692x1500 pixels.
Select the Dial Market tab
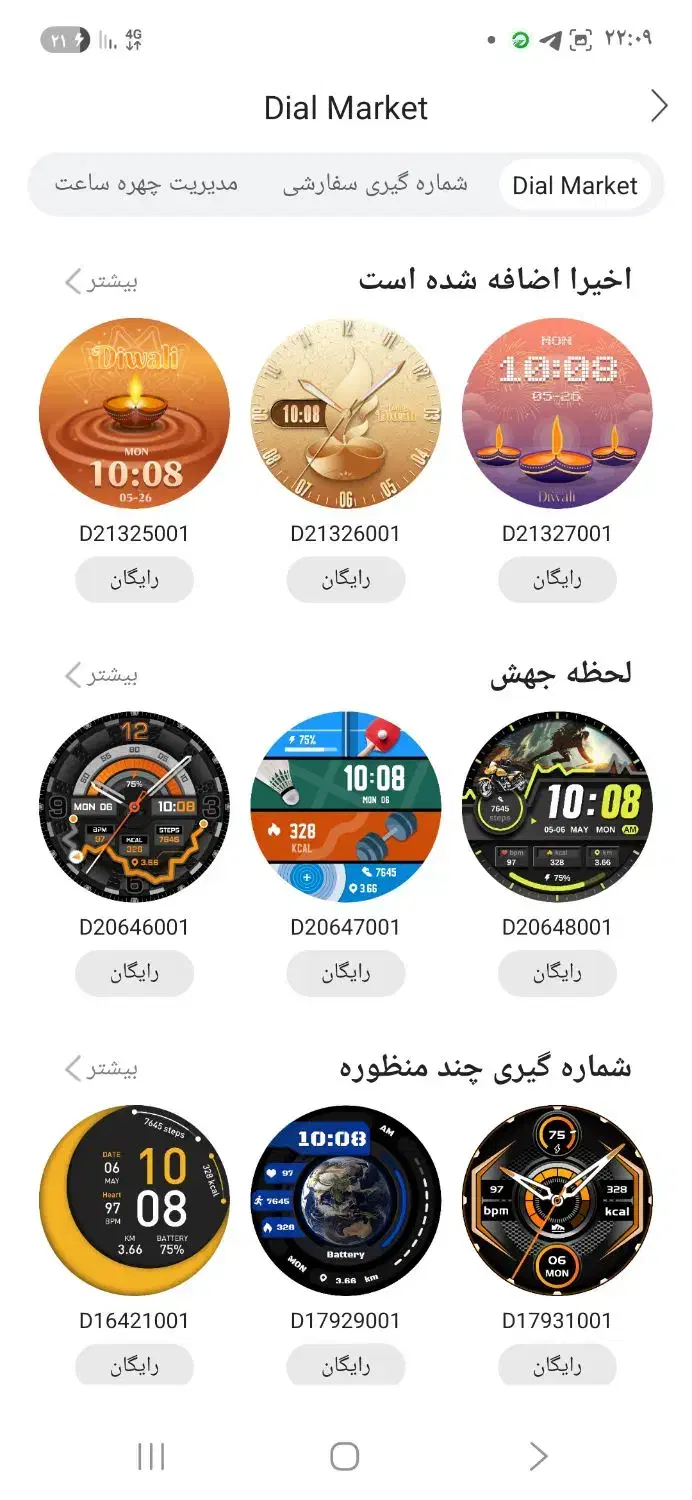574,185
